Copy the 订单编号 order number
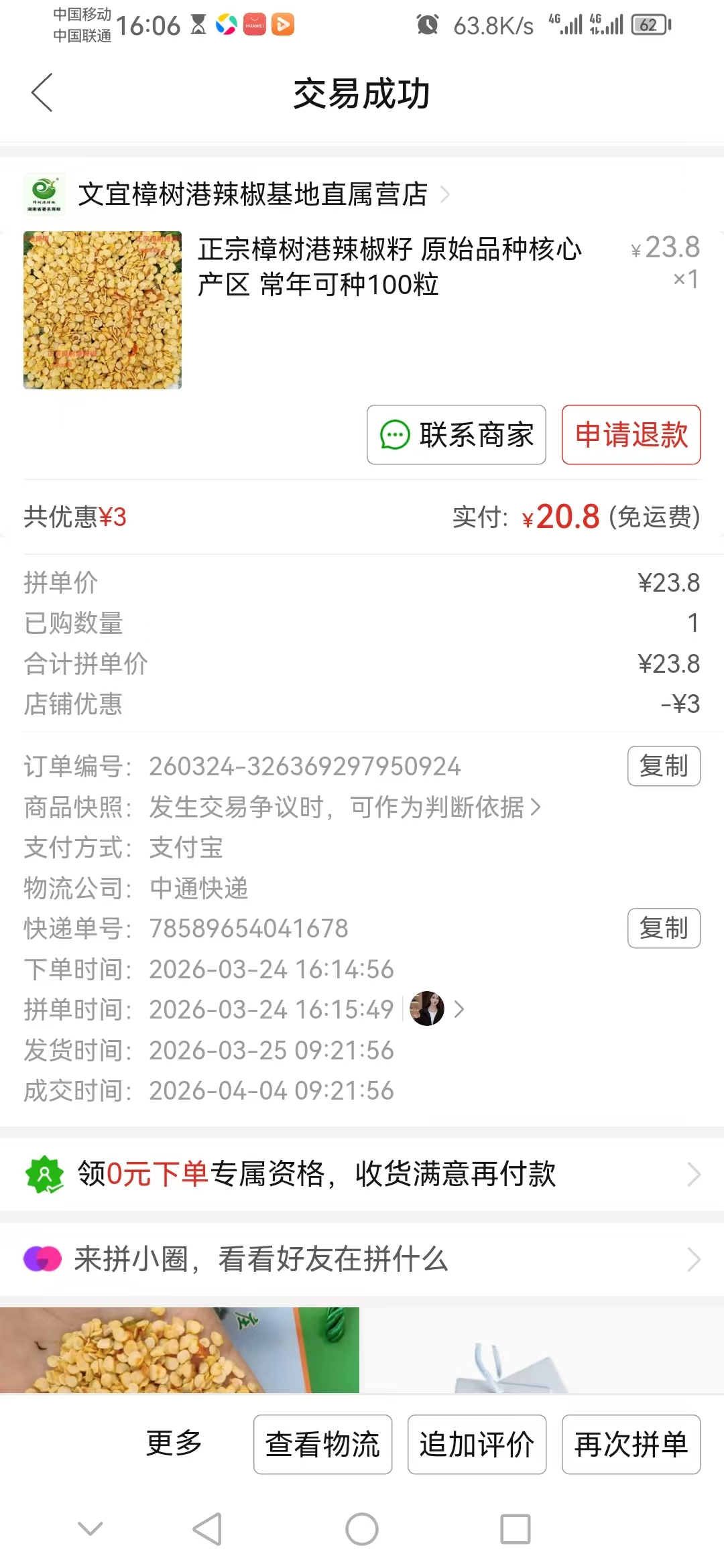724x1568 pixels. point(664,766)
